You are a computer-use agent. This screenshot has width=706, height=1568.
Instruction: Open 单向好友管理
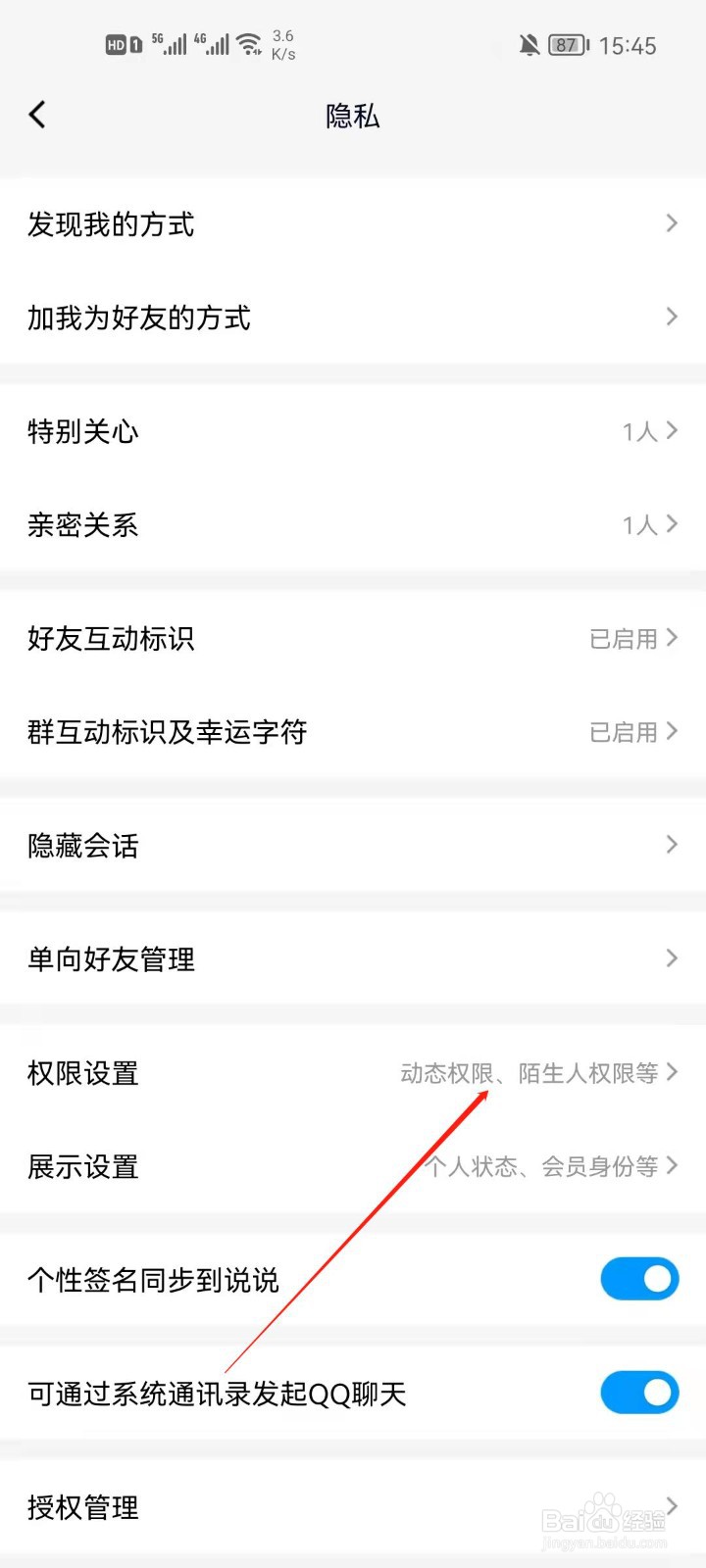353,958
